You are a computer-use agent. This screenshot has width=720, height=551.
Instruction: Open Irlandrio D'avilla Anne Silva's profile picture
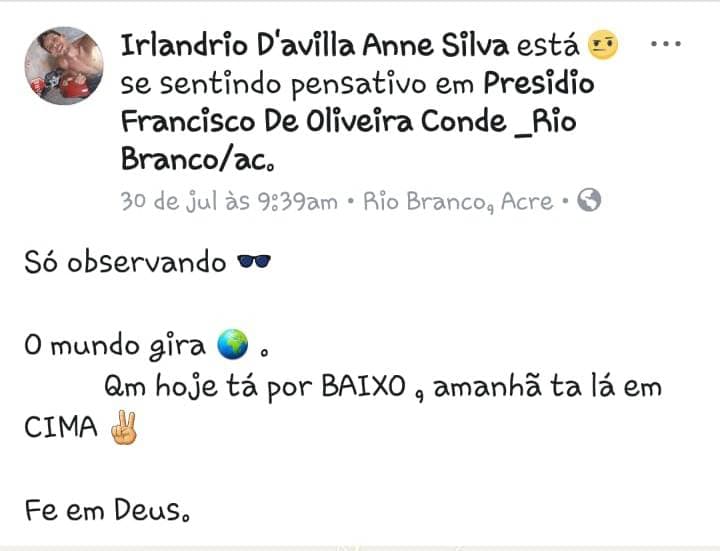(64, 66)
